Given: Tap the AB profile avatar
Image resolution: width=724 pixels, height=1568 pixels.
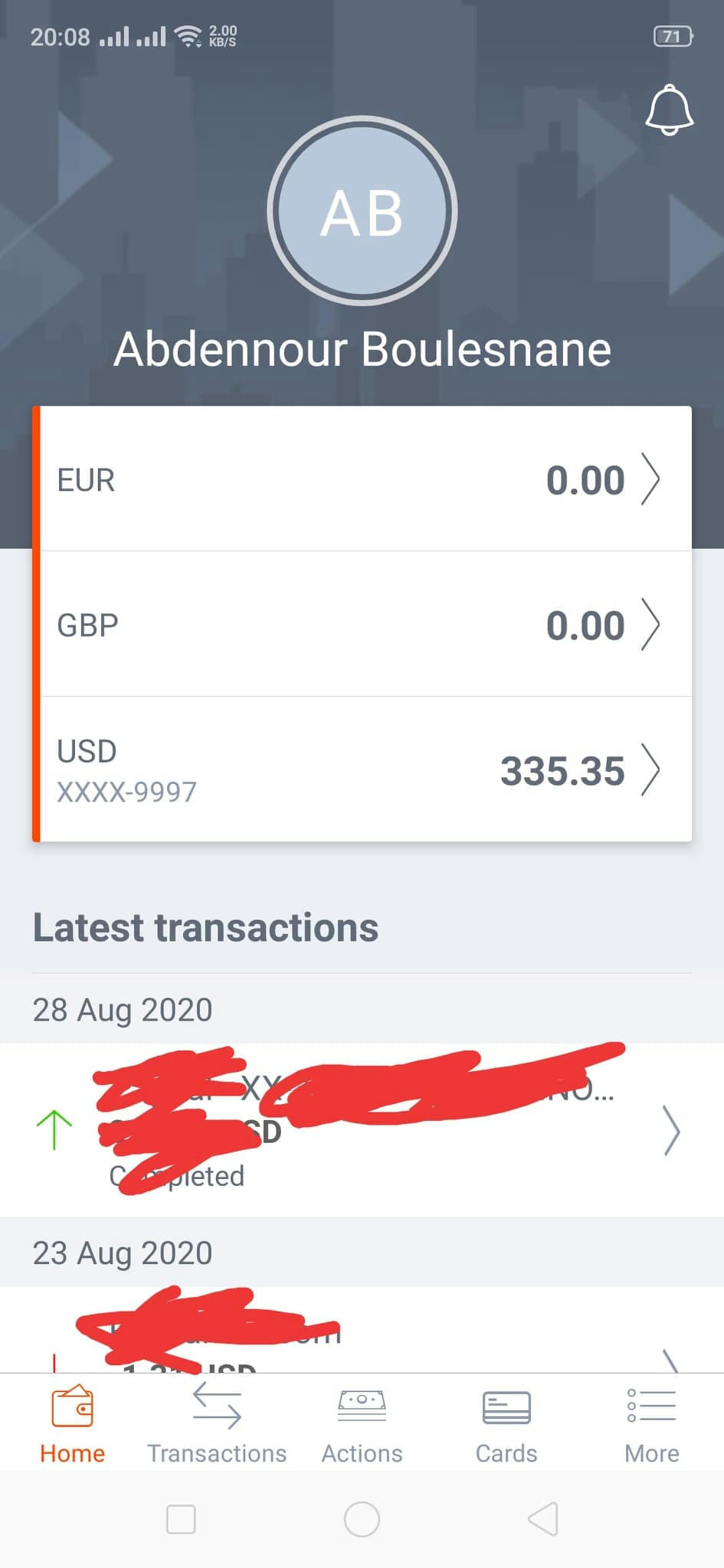Looking at the screenshot, I should (362, 211).
